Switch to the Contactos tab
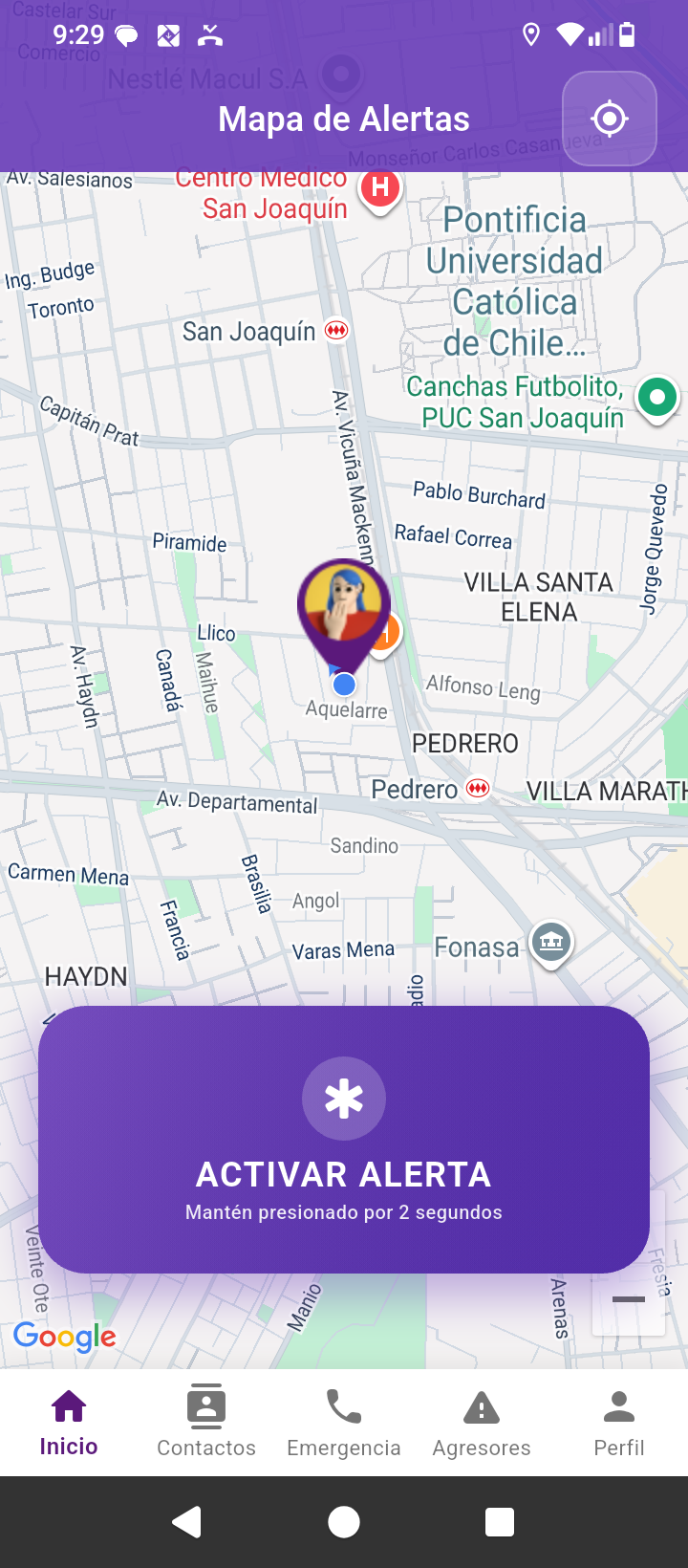Viewport: 688px width, 1568px height. coord(206,1422)
